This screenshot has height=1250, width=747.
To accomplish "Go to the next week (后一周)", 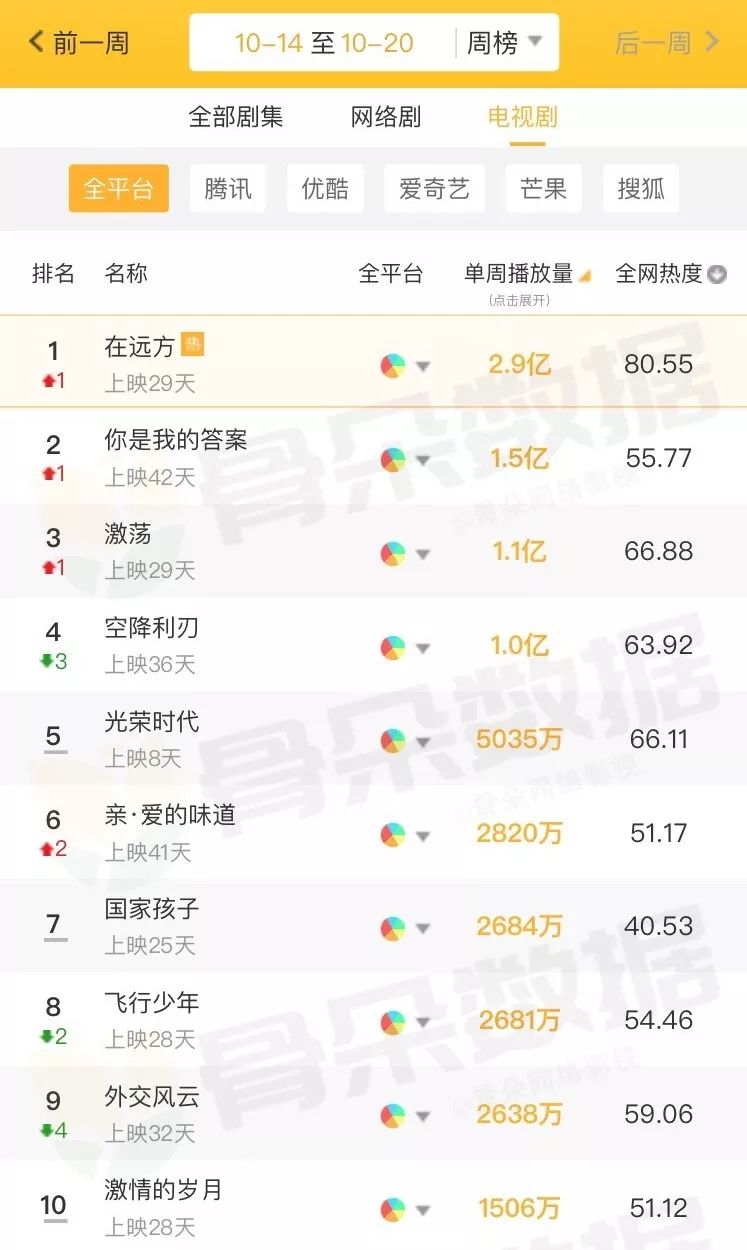I will tap(666, 43).
